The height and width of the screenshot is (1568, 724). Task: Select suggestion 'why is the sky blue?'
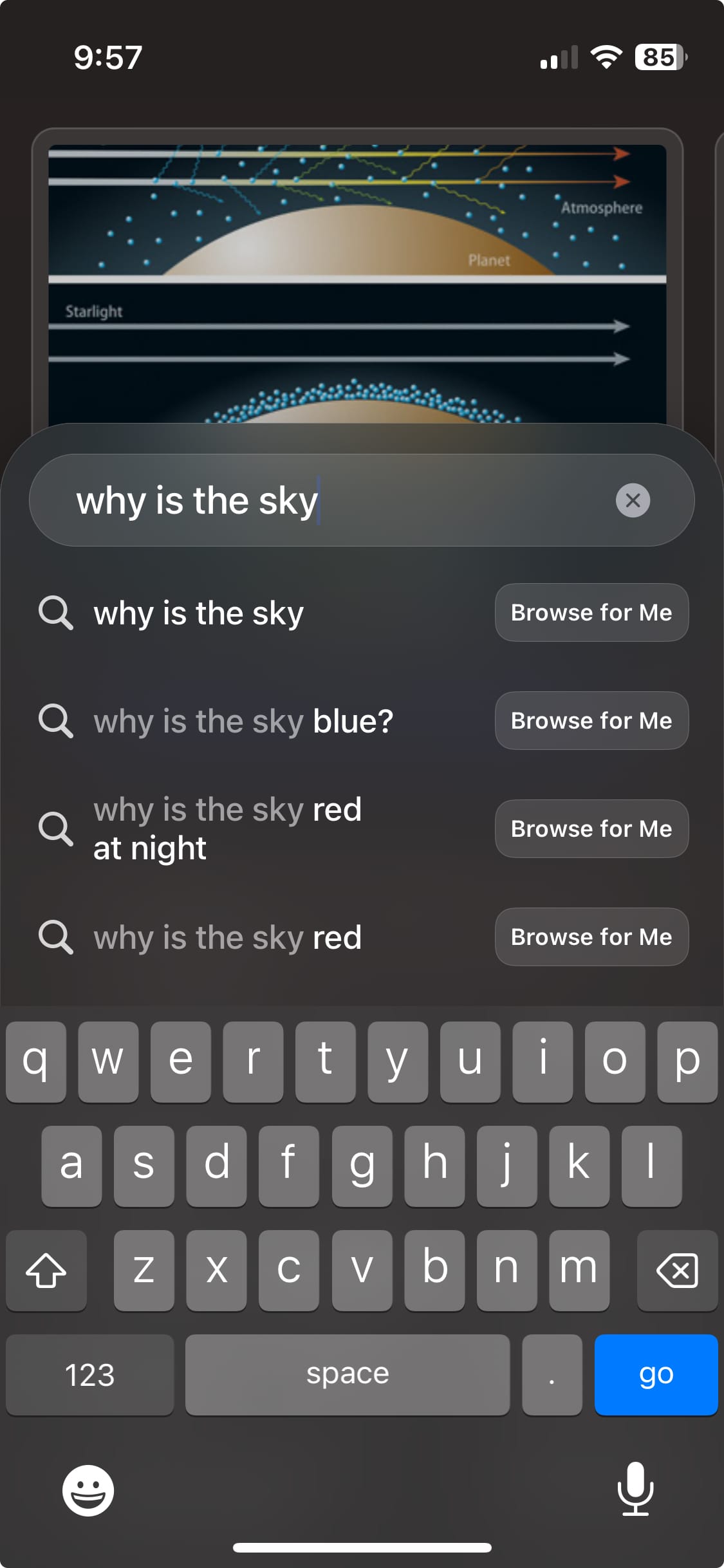243,721
